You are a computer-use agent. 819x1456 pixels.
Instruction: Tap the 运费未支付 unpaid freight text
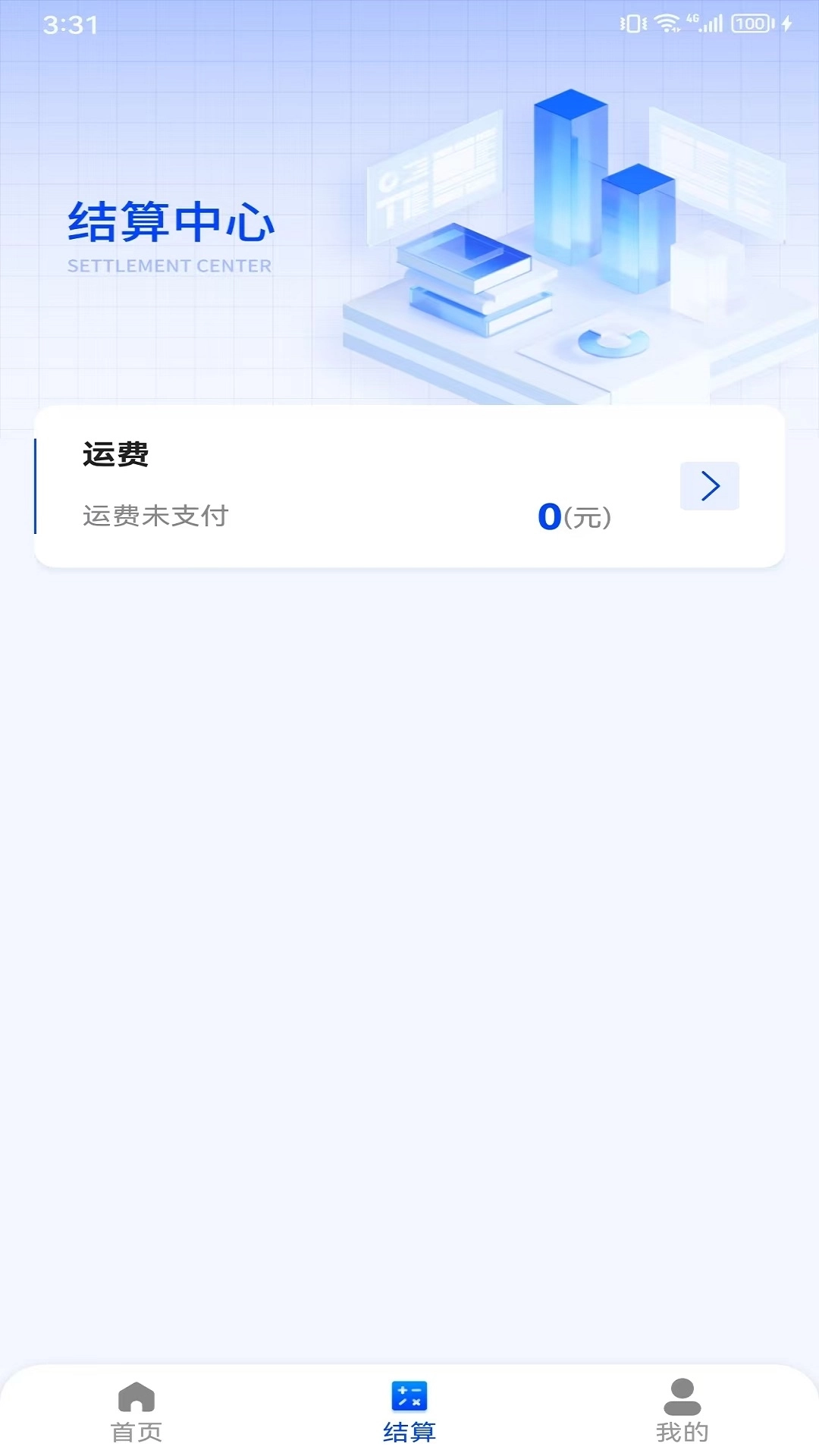(x=154, y=515)
